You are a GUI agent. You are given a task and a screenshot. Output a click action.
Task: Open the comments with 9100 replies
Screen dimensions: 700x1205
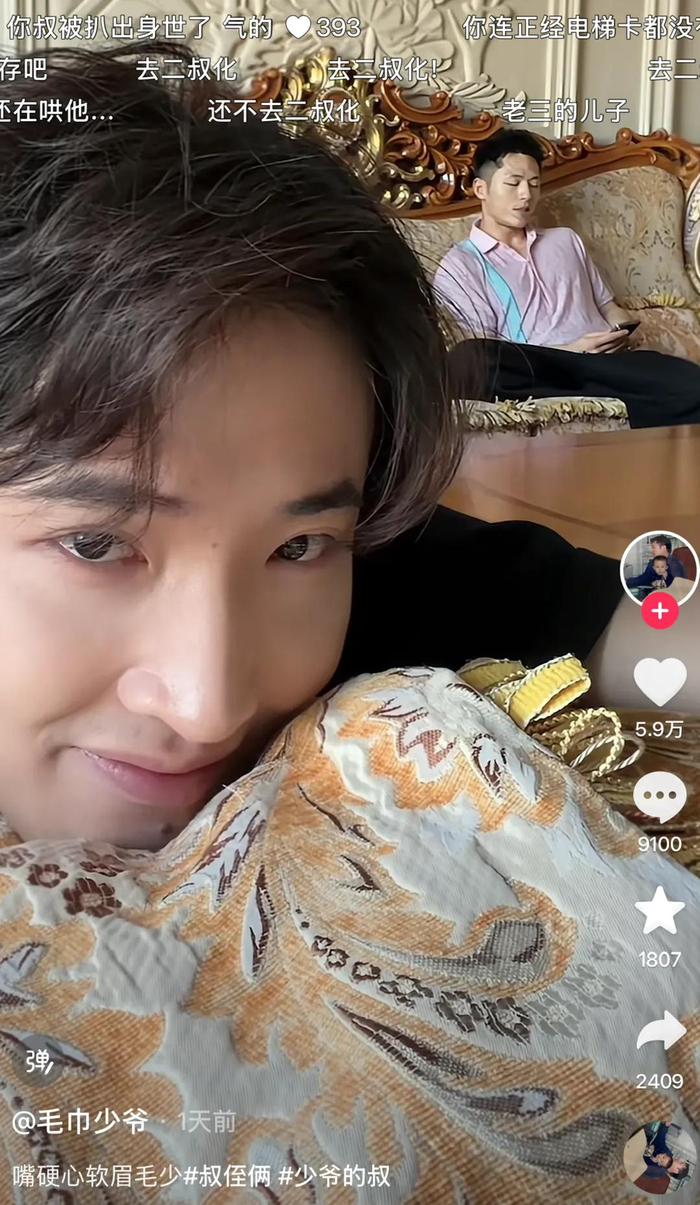tap(660, 797)
